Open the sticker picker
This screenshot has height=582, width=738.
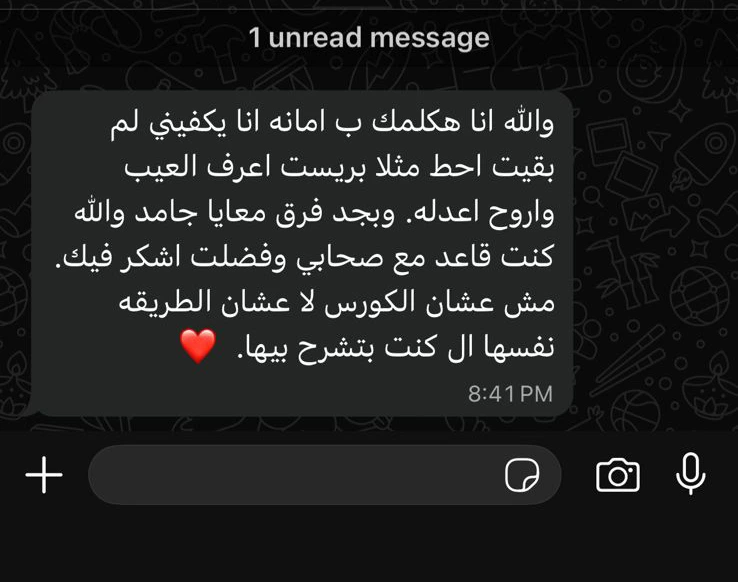[x=521, y=476]
